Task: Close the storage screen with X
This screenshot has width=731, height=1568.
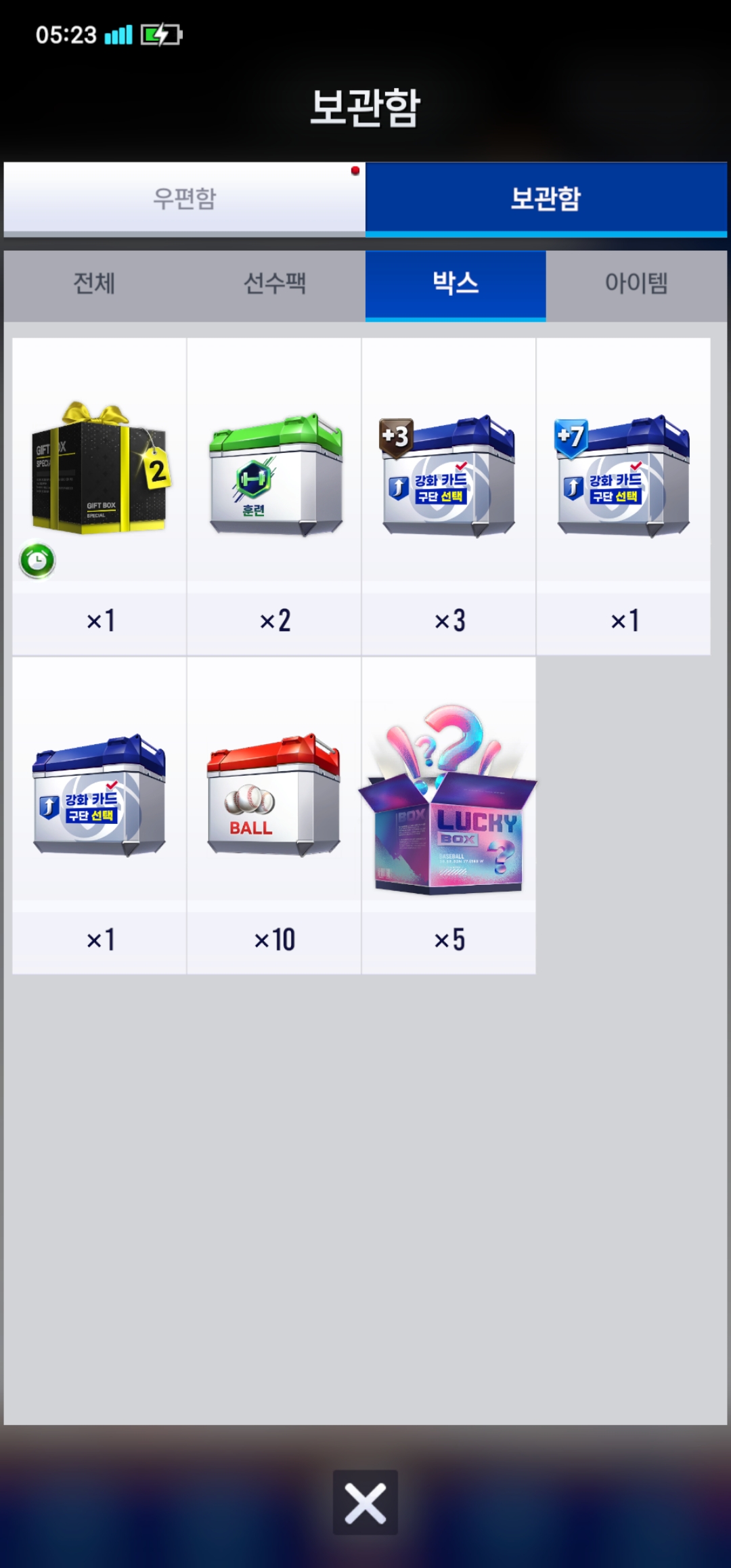Action: click(x=365, y=1502)
